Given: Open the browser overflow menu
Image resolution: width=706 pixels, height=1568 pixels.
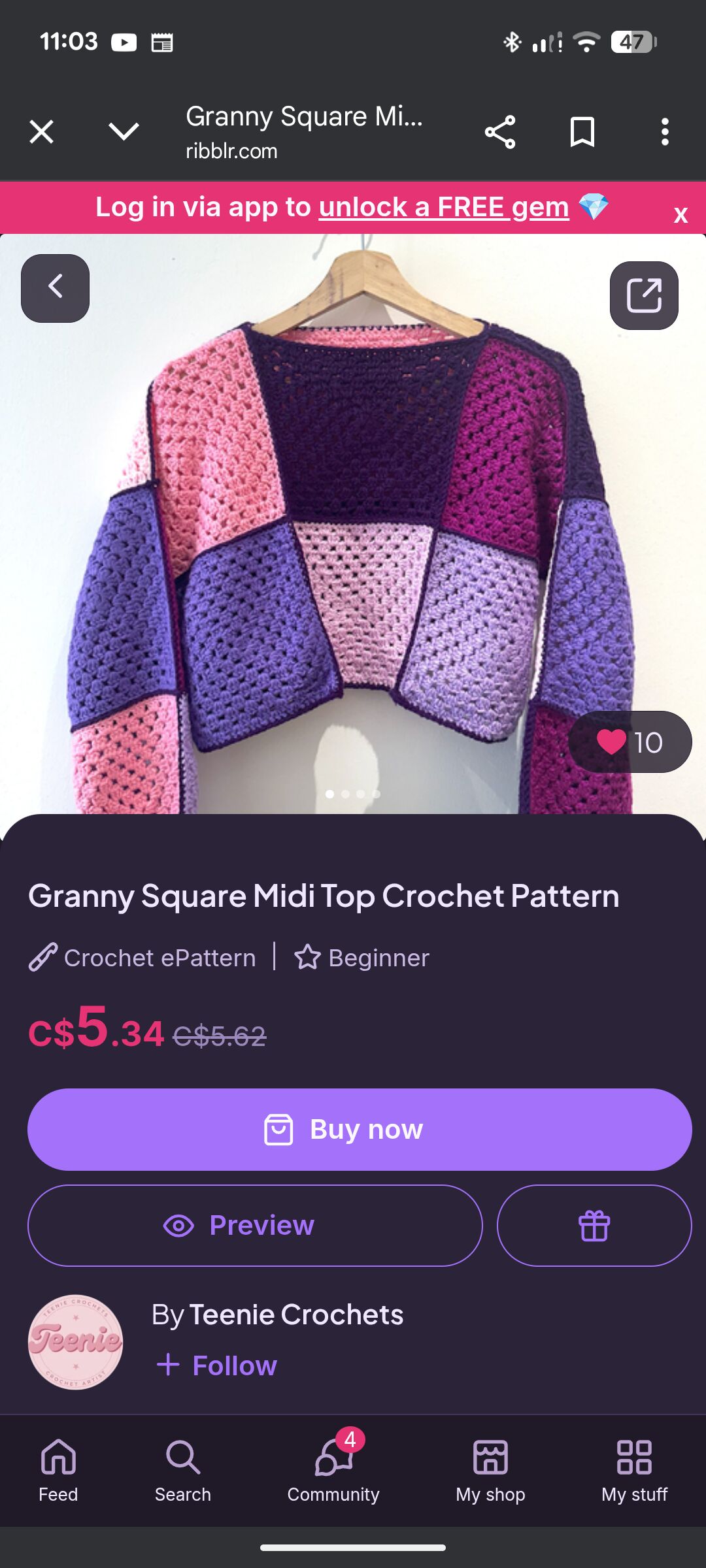Looking at the screenshot, I should (x=664, y=132).
